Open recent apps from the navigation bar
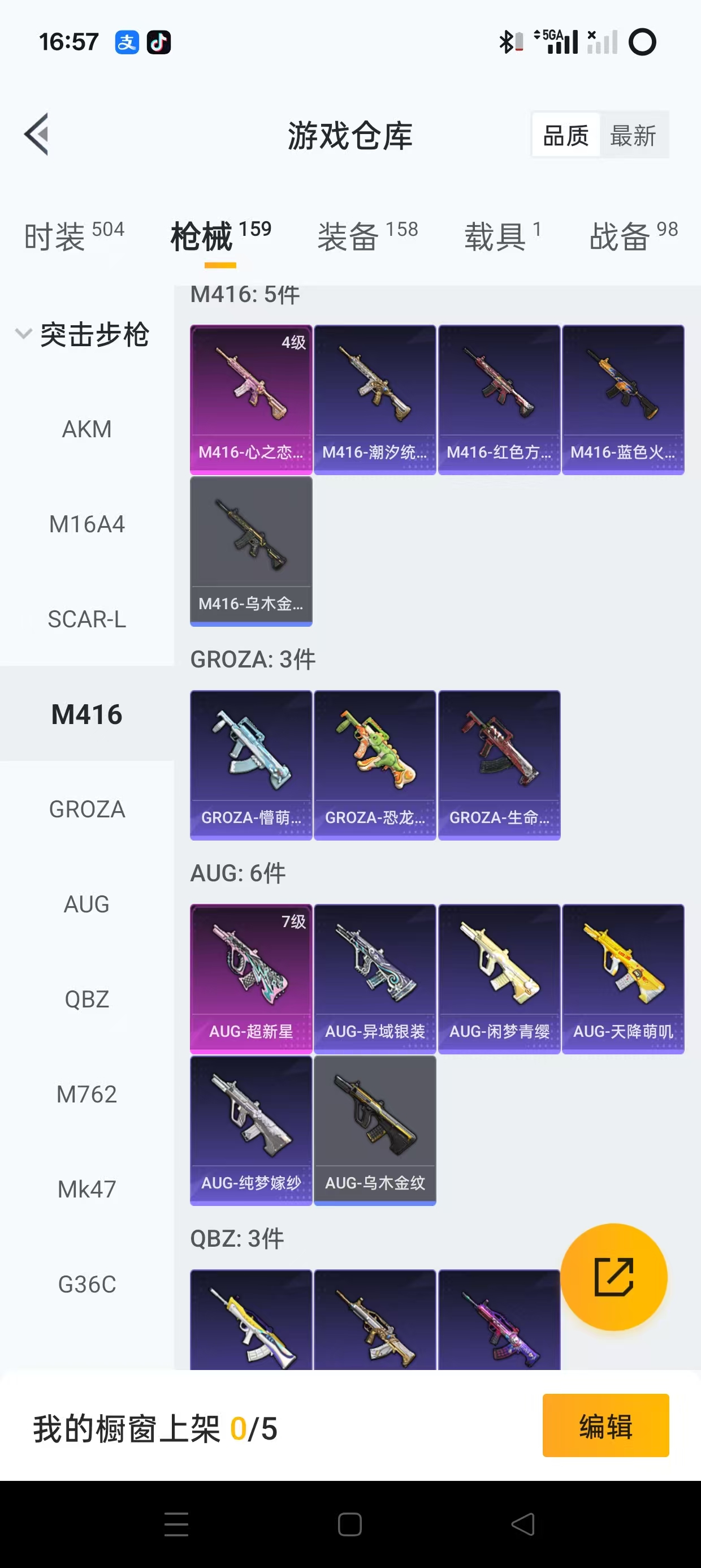This screenshot has height=1568, width=701. click(x=176, y=1524)
